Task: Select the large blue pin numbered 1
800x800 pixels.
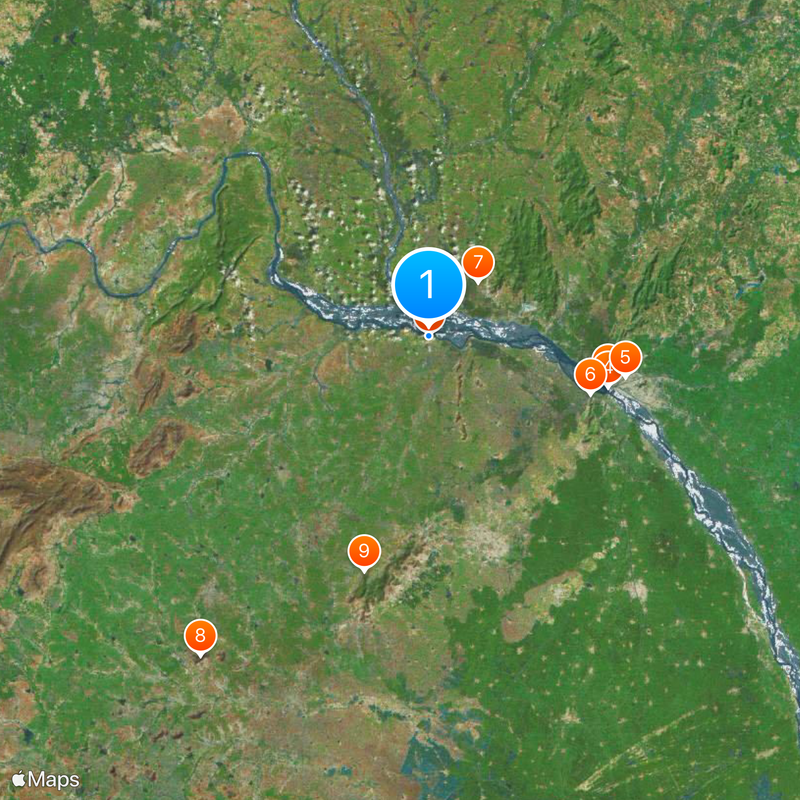Action: point(429,286)
